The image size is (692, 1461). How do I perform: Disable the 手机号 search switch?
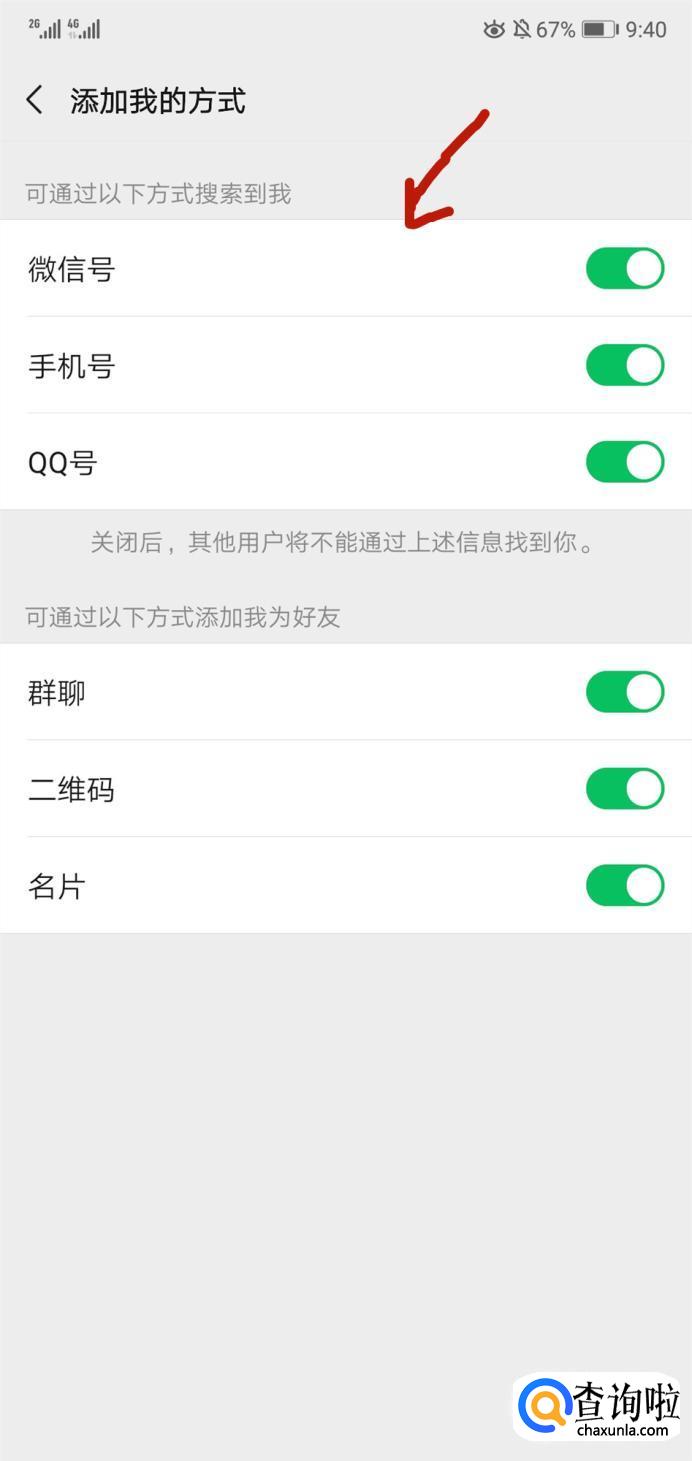625,365
